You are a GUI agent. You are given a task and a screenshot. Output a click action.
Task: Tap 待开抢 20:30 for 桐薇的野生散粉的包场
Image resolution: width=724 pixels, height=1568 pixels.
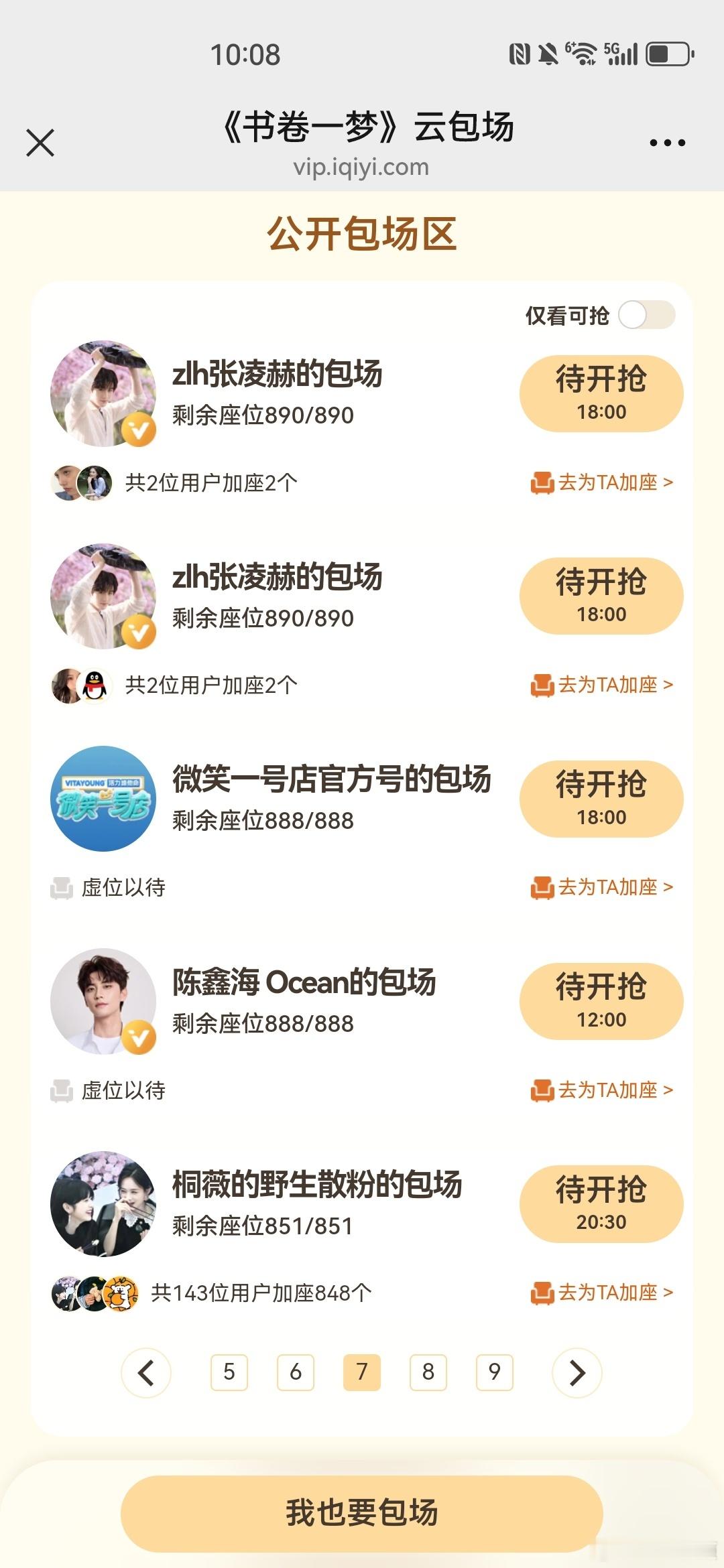tap(601, 1204)
